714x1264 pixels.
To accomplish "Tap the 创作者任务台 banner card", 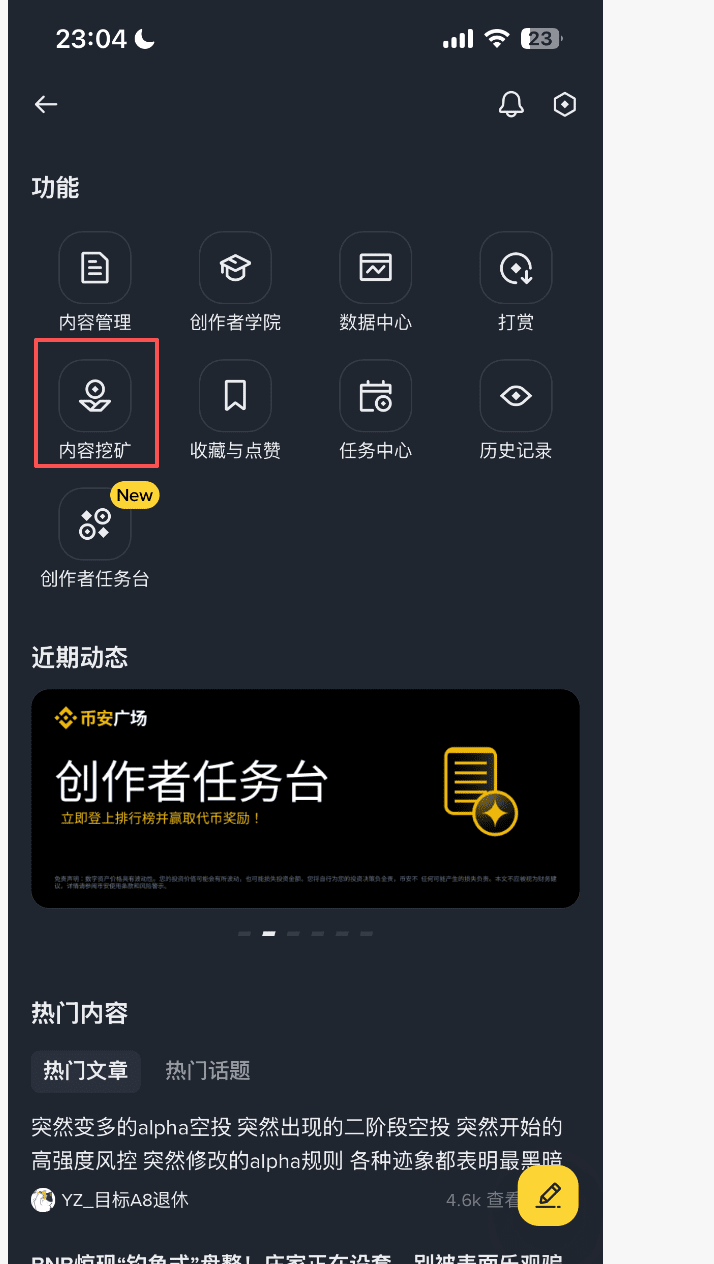I will (x=305, y=798).
